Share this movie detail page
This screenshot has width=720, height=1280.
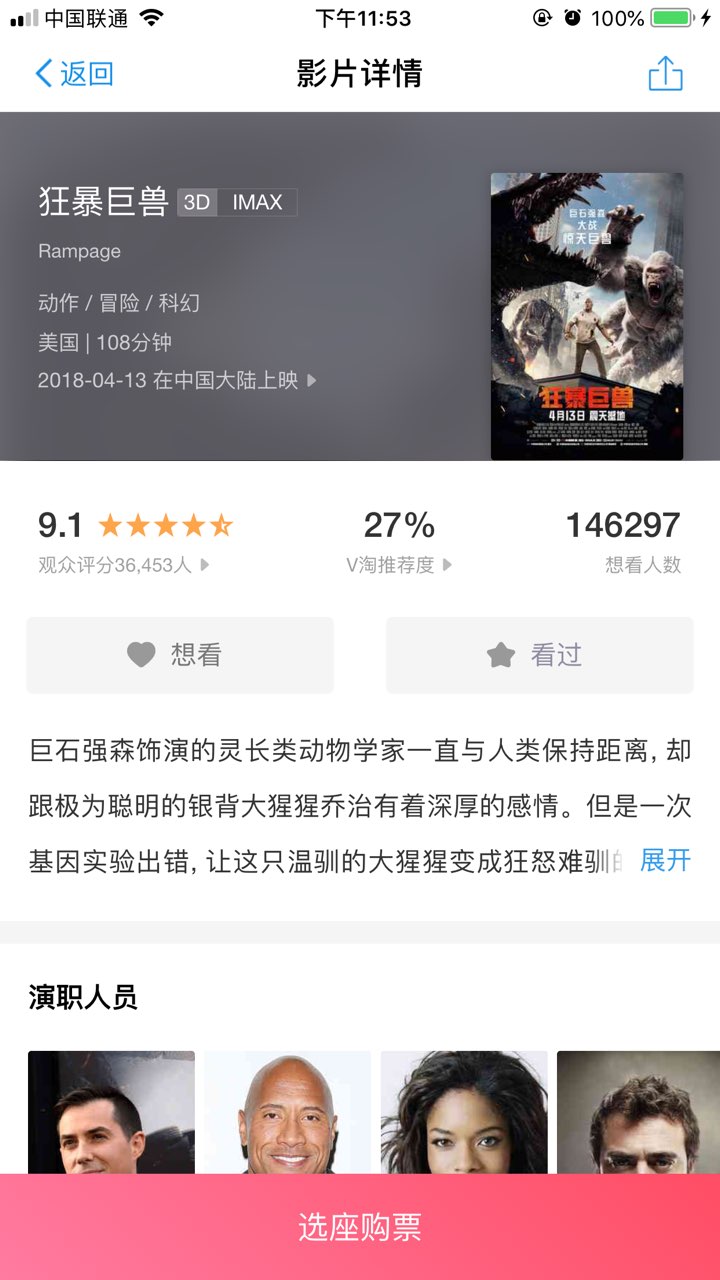click(x=665, y=74)
